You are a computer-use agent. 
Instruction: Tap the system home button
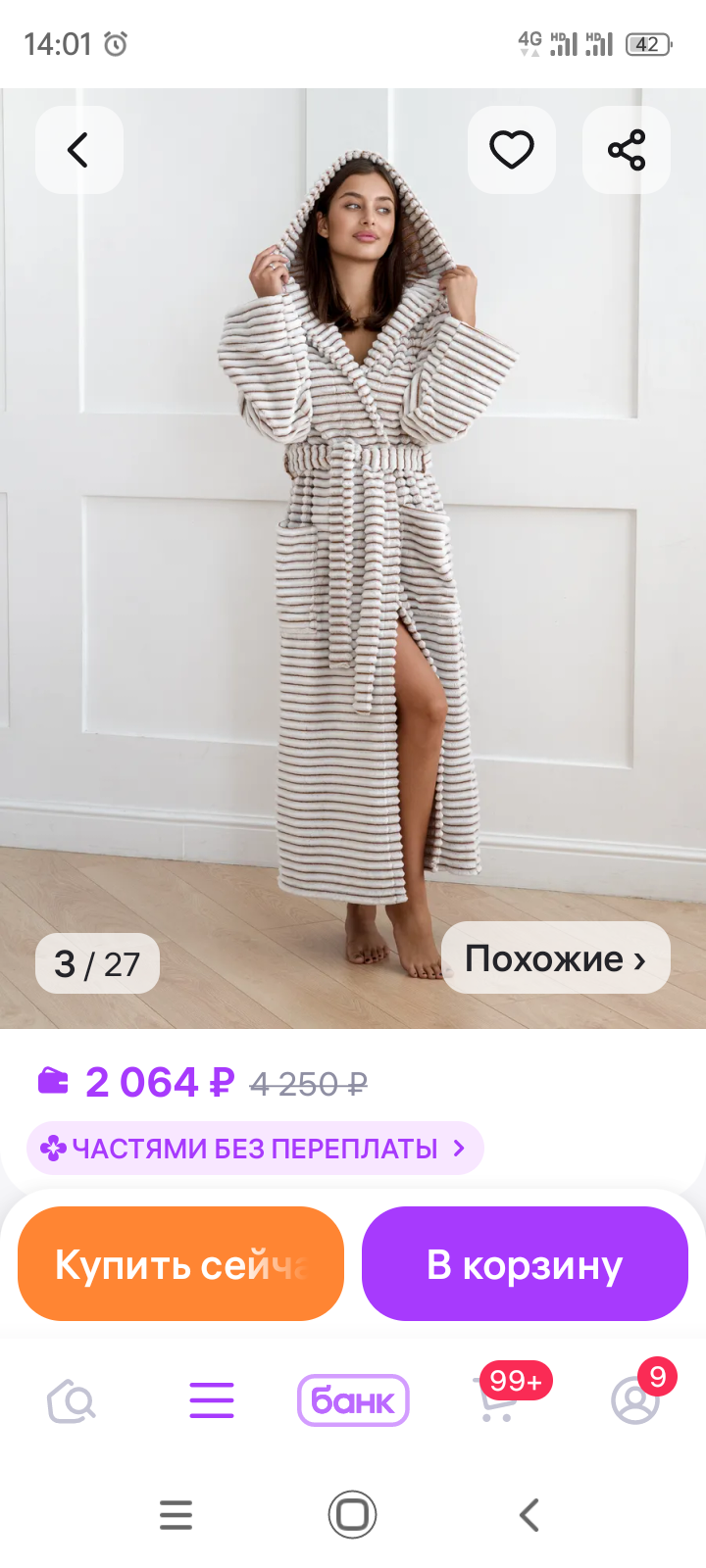[x=352, y=1515]
